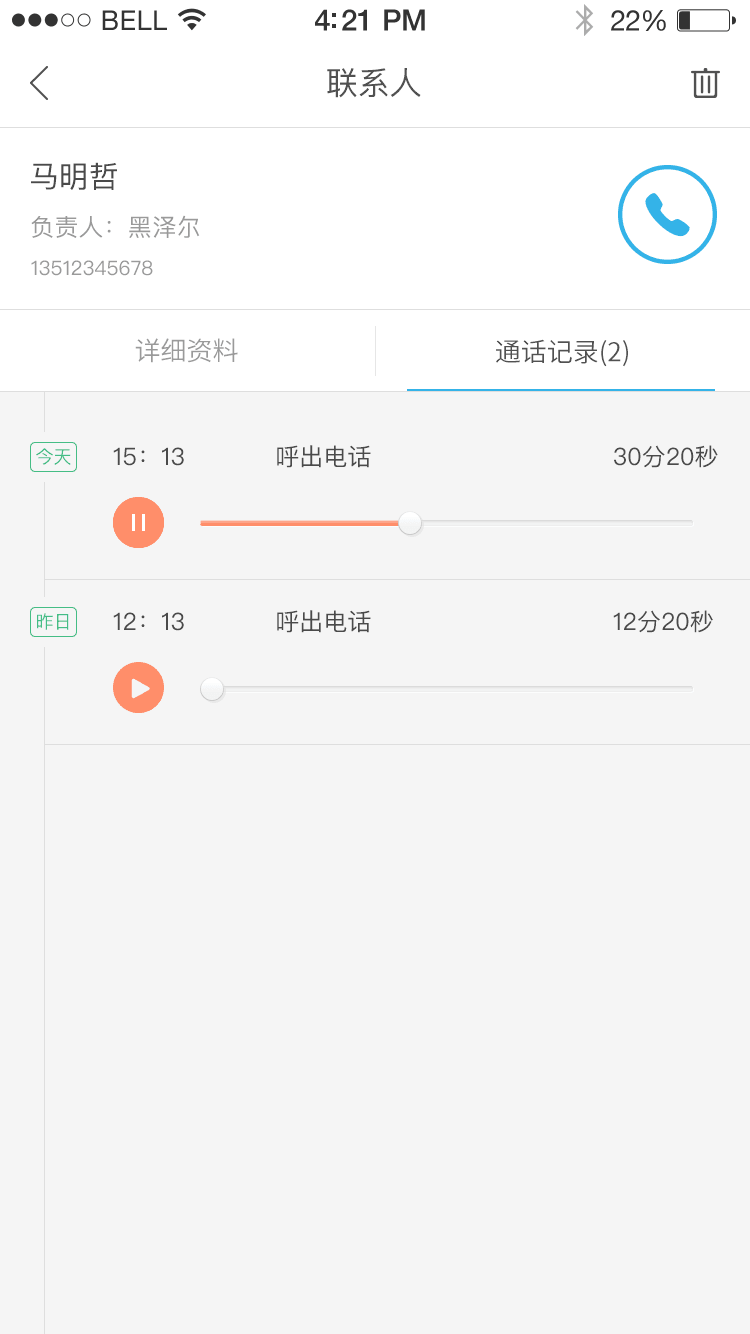Expand details by selecting 呼出电话 on today's call

tap(323, 456)
